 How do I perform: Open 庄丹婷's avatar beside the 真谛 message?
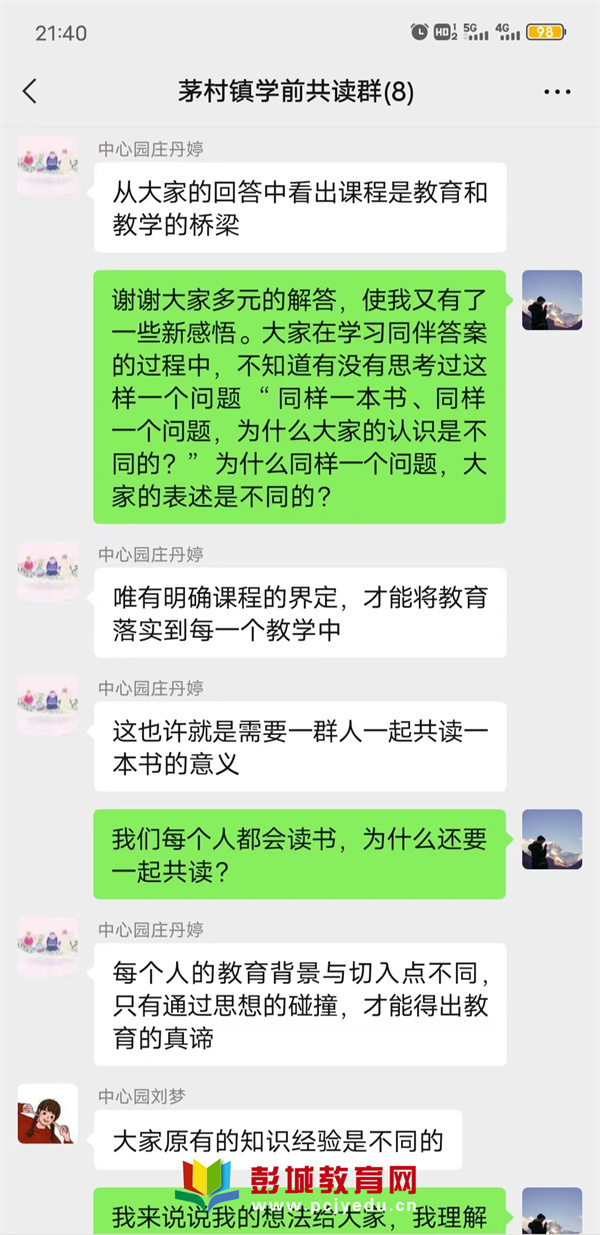point(47,946)
